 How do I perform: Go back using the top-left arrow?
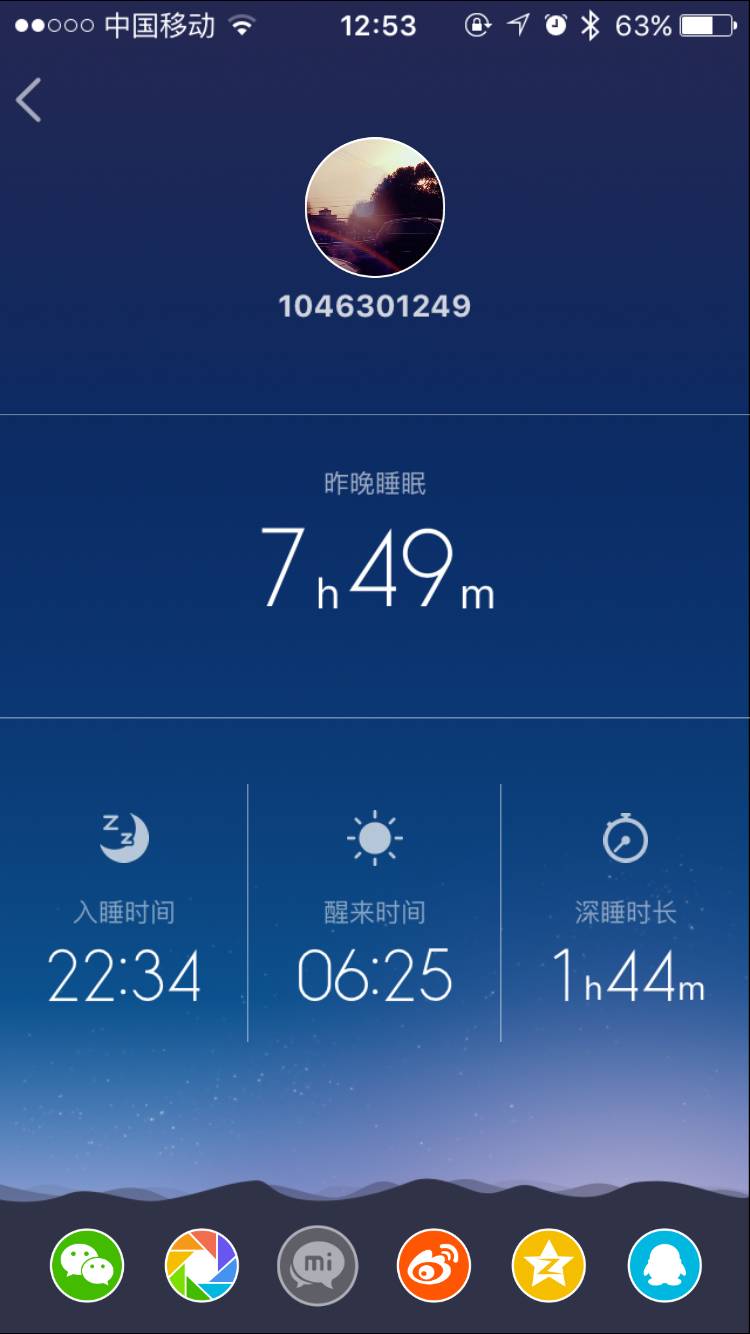(29, 100)
